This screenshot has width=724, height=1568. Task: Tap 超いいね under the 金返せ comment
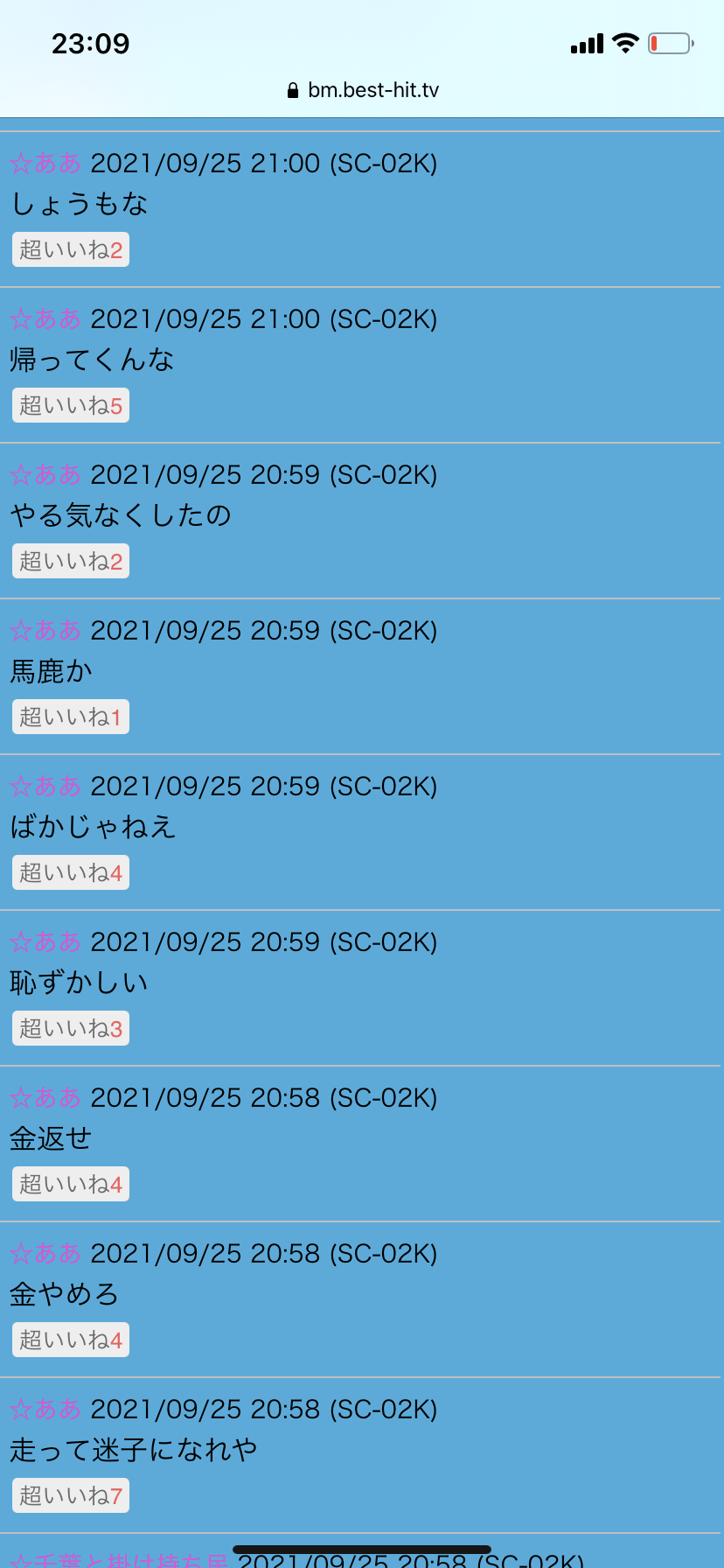71,1184
